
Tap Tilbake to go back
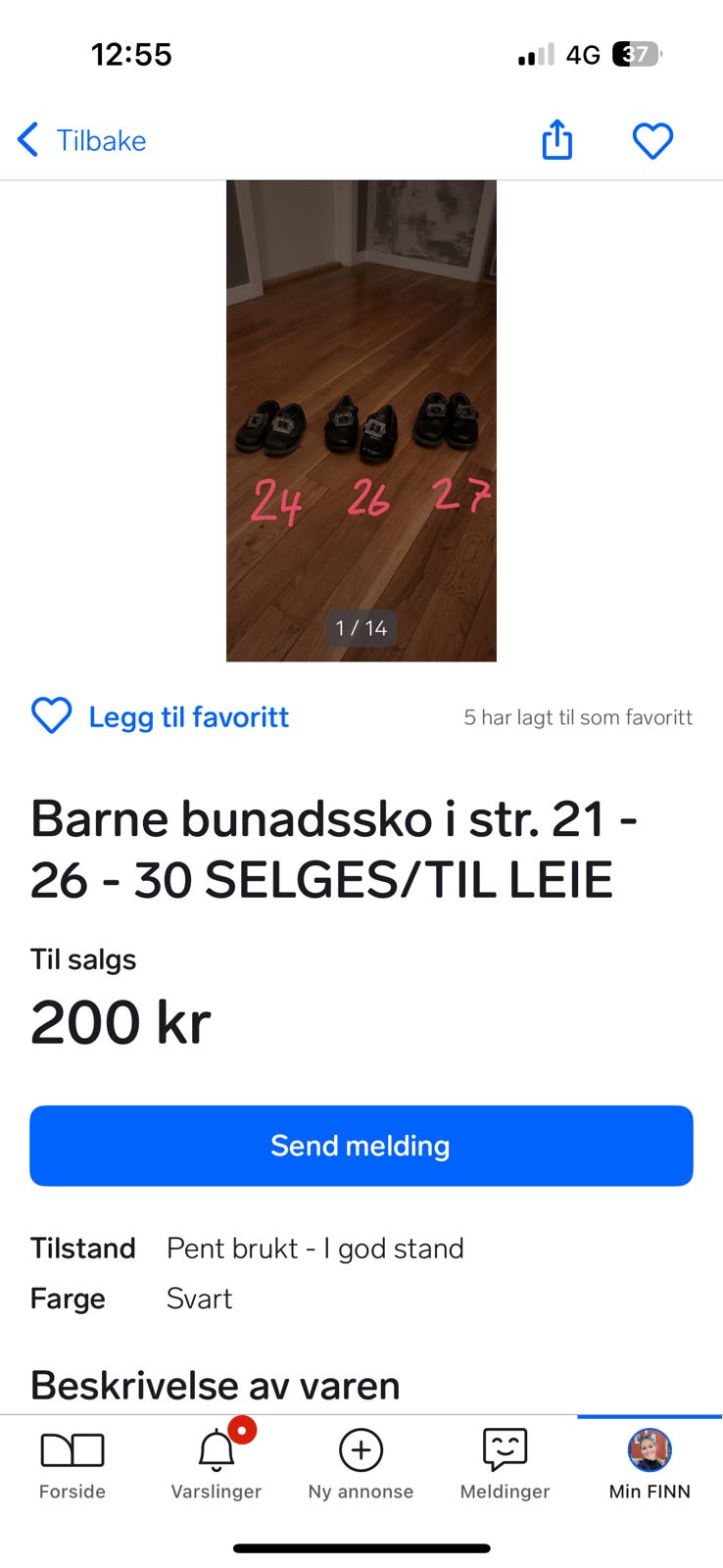102,140
